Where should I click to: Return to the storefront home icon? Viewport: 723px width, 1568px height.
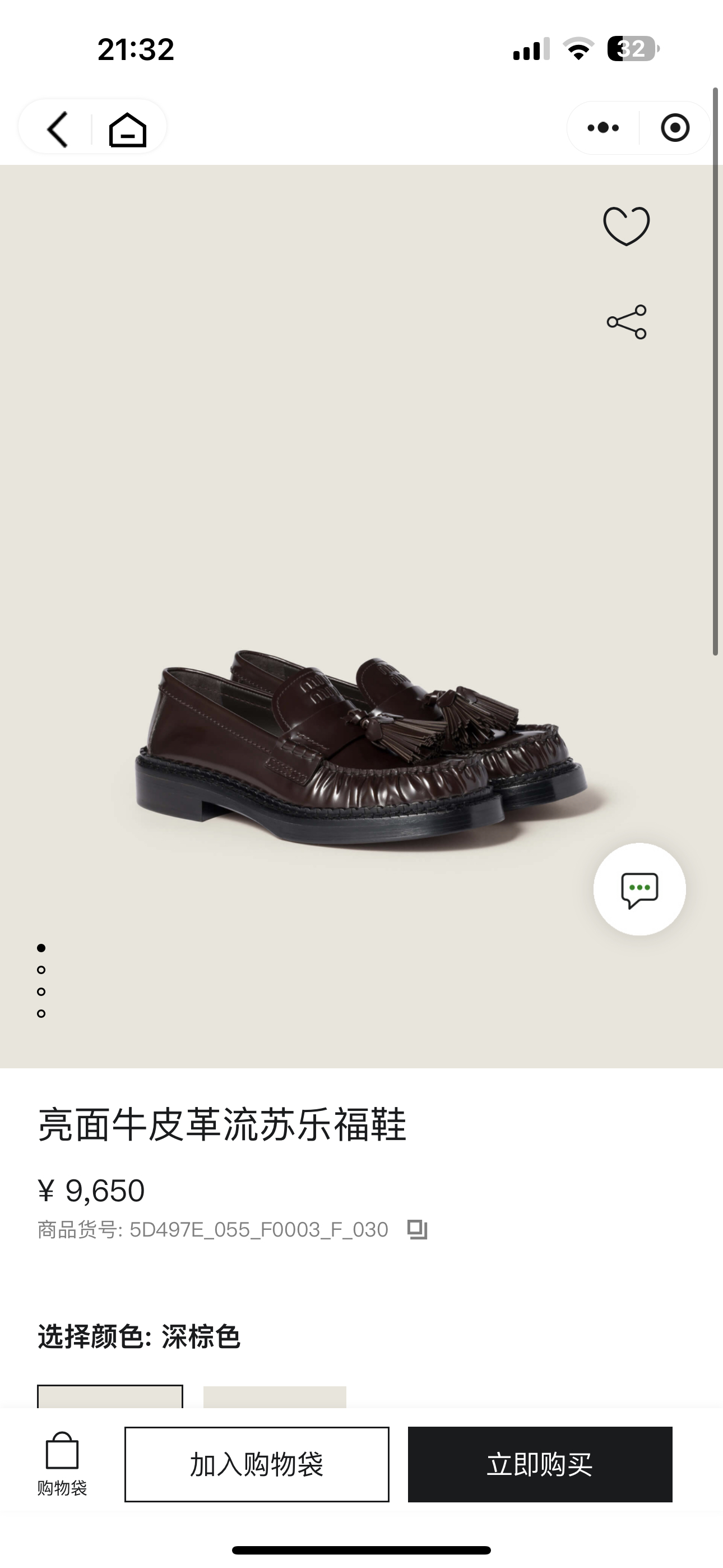pyautogui.click(x=128, y=128)
